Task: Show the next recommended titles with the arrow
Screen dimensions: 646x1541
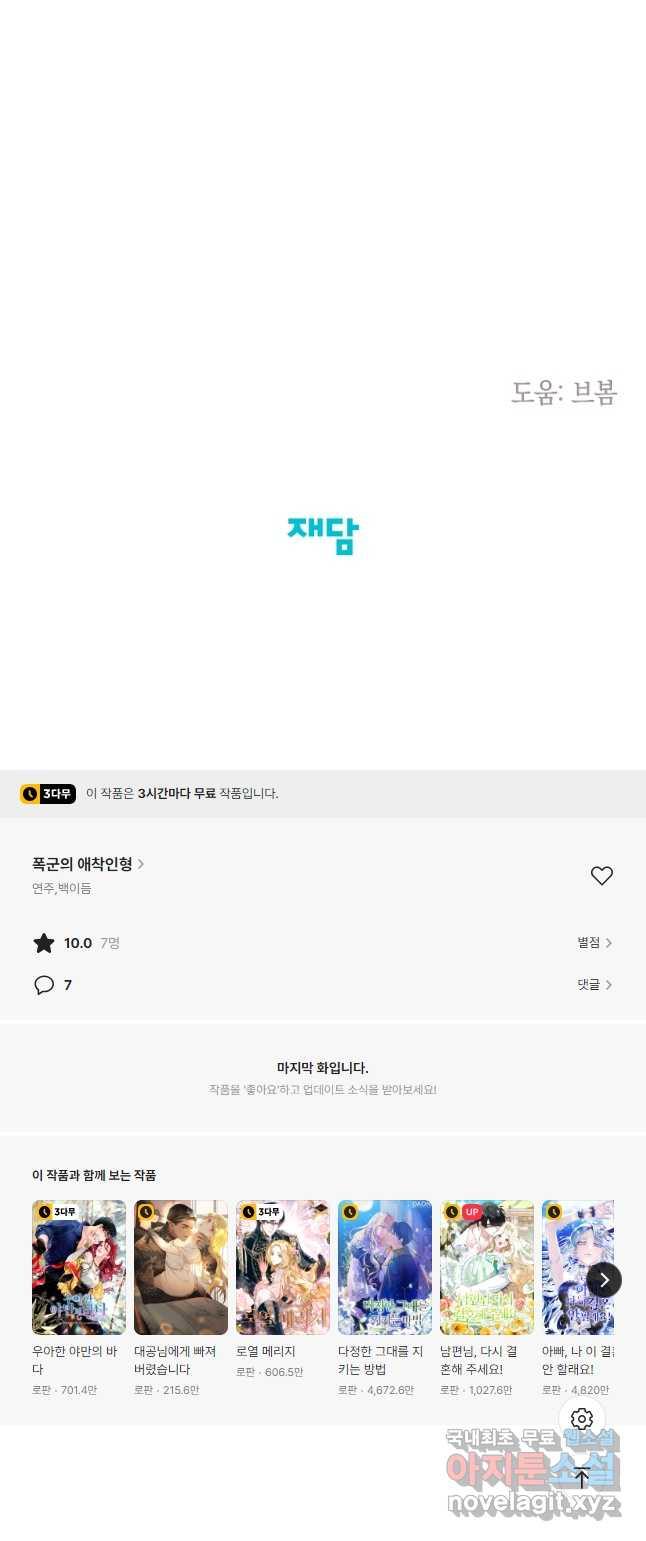Action: click(604, 1280)
